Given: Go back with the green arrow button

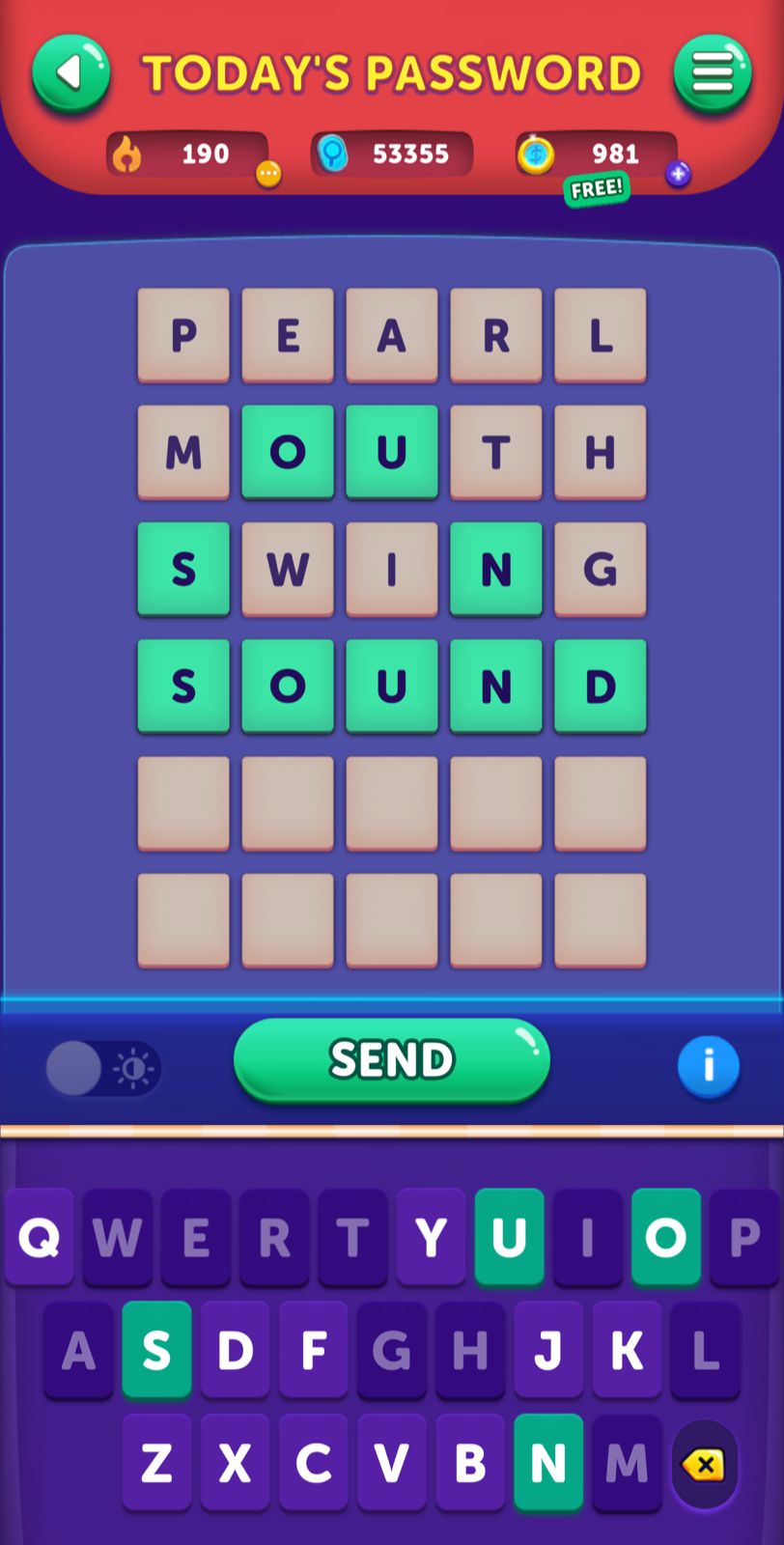Looking at the screenshot, I should pos(70,73).
